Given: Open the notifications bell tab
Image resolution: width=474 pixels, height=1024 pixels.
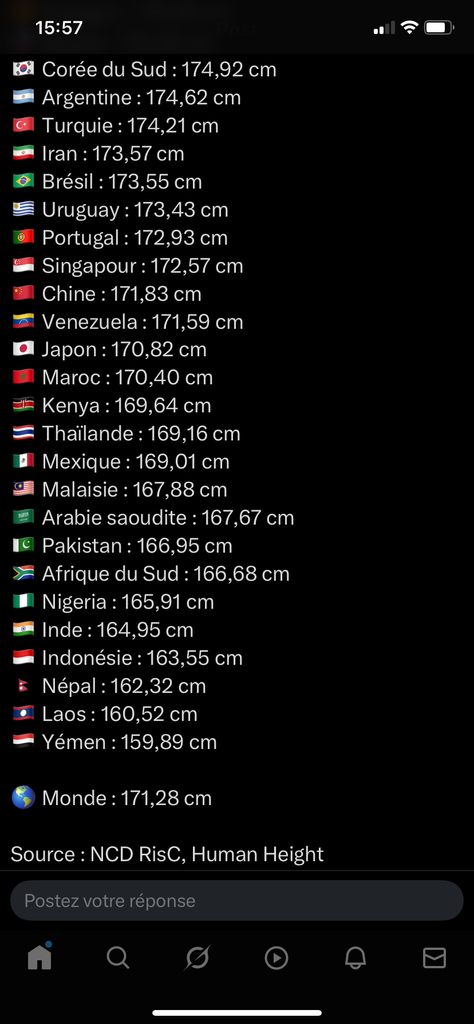Looking at the screenshot, I should [x=355, y=957].
